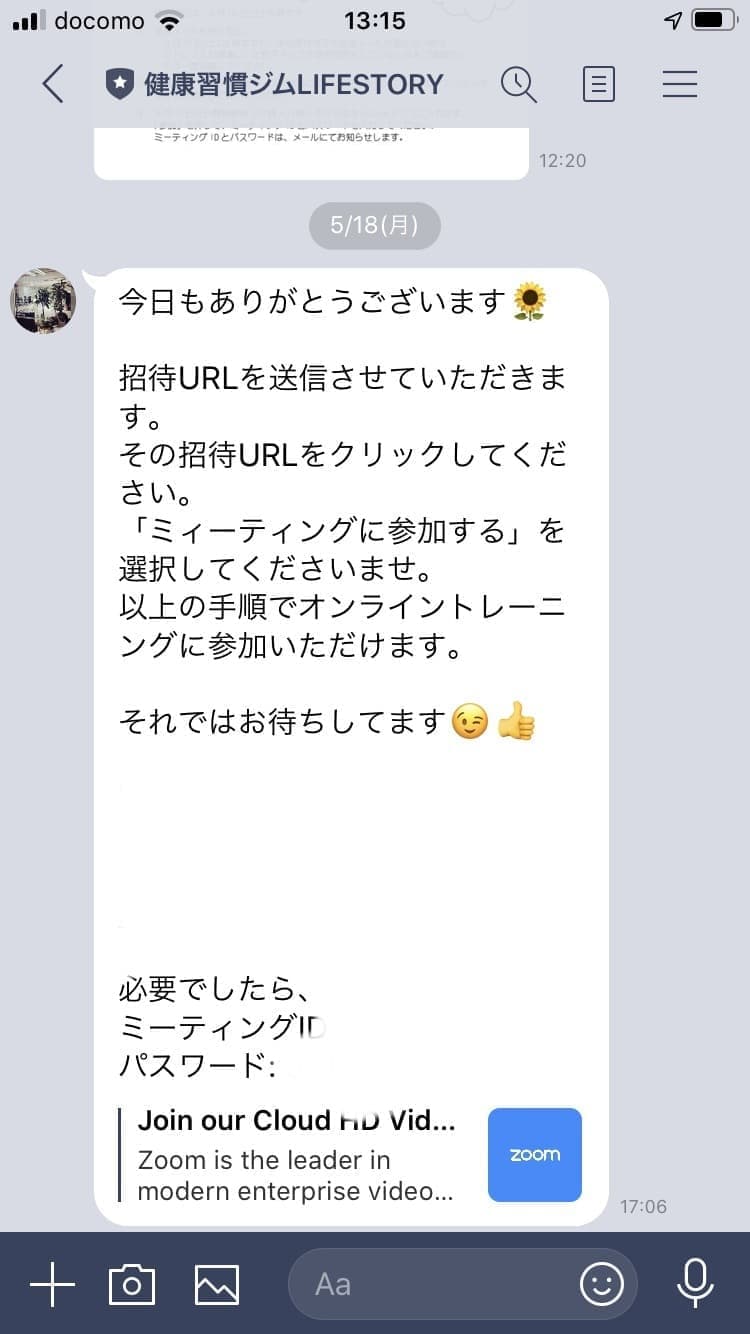Open the chat hamburger menu

(679, 84)
